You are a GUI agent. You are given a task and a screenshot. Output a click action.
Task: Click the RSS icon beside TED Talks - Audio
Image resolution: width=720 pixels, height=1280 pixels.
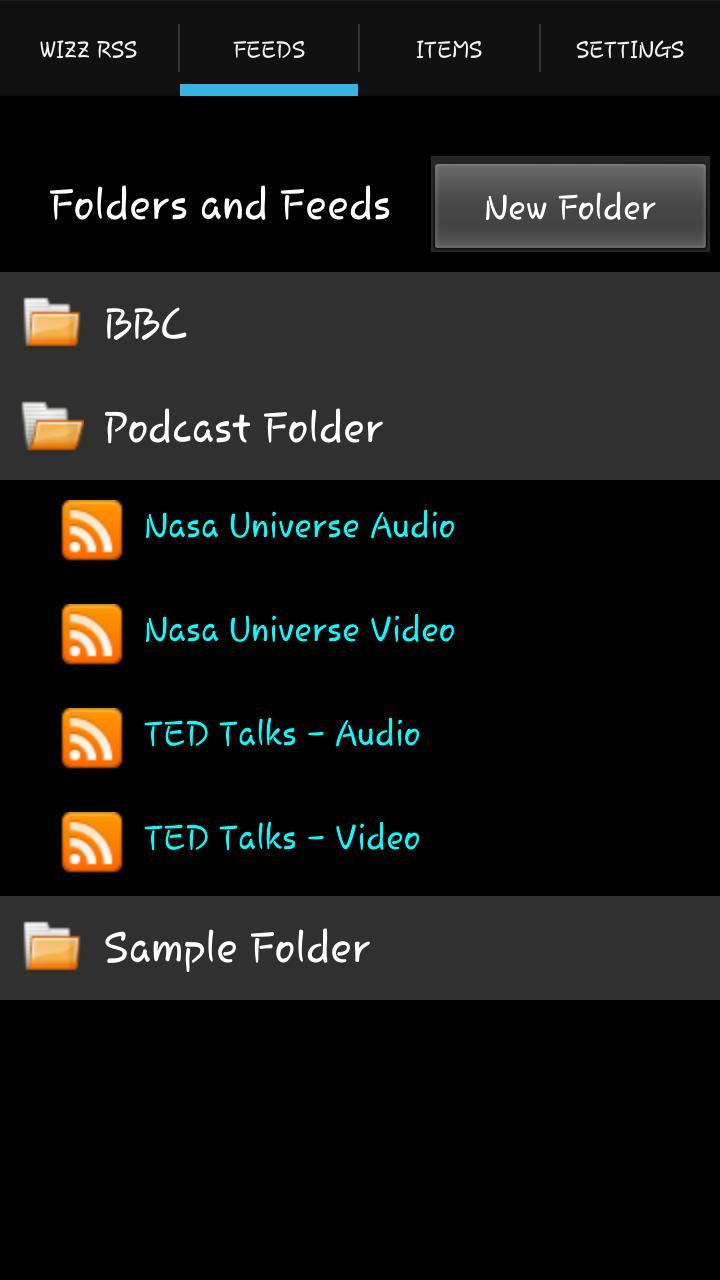(91, 737)
